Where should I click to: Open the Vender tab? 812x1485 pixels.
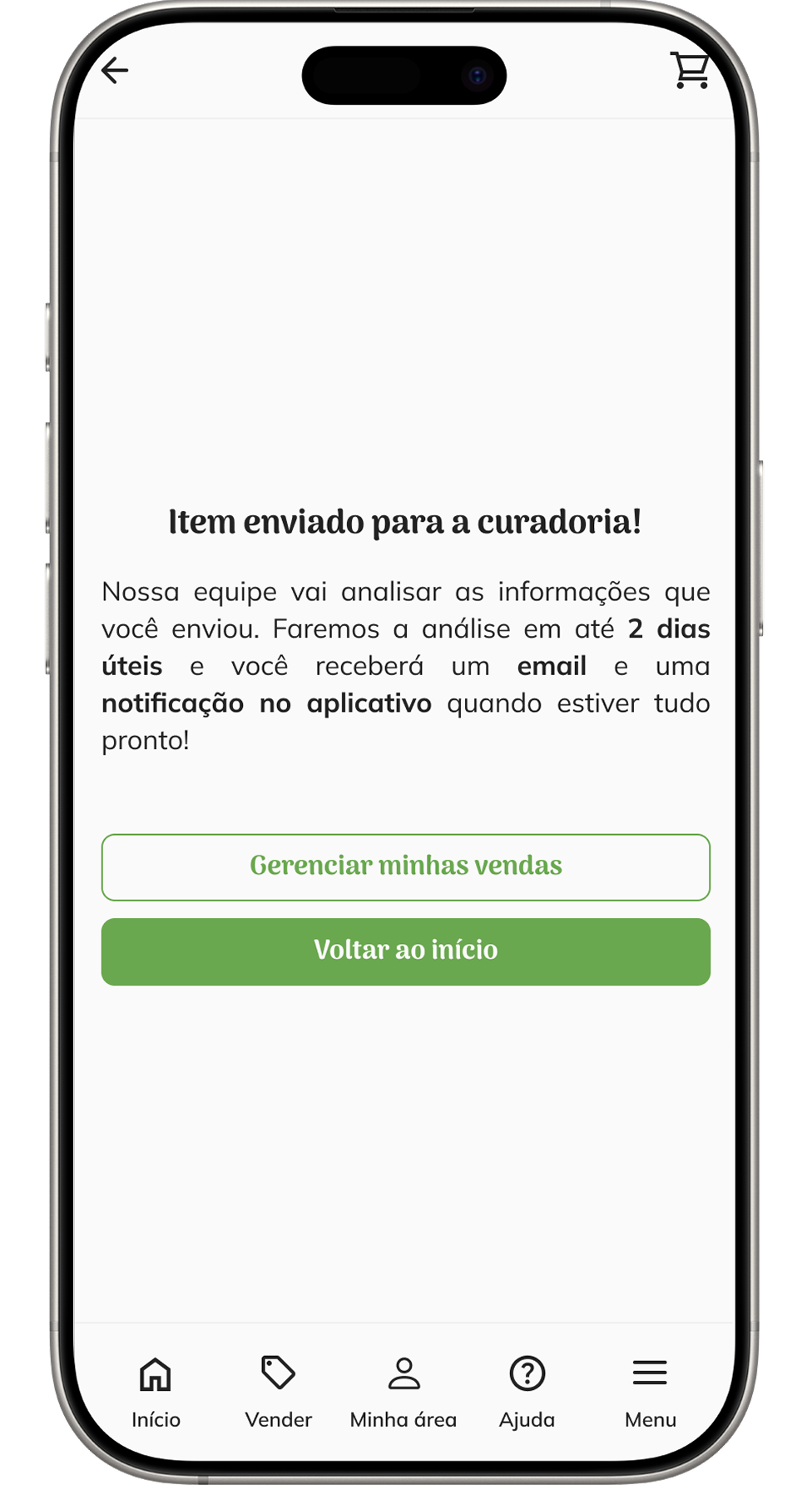[x=278, y=1391]
